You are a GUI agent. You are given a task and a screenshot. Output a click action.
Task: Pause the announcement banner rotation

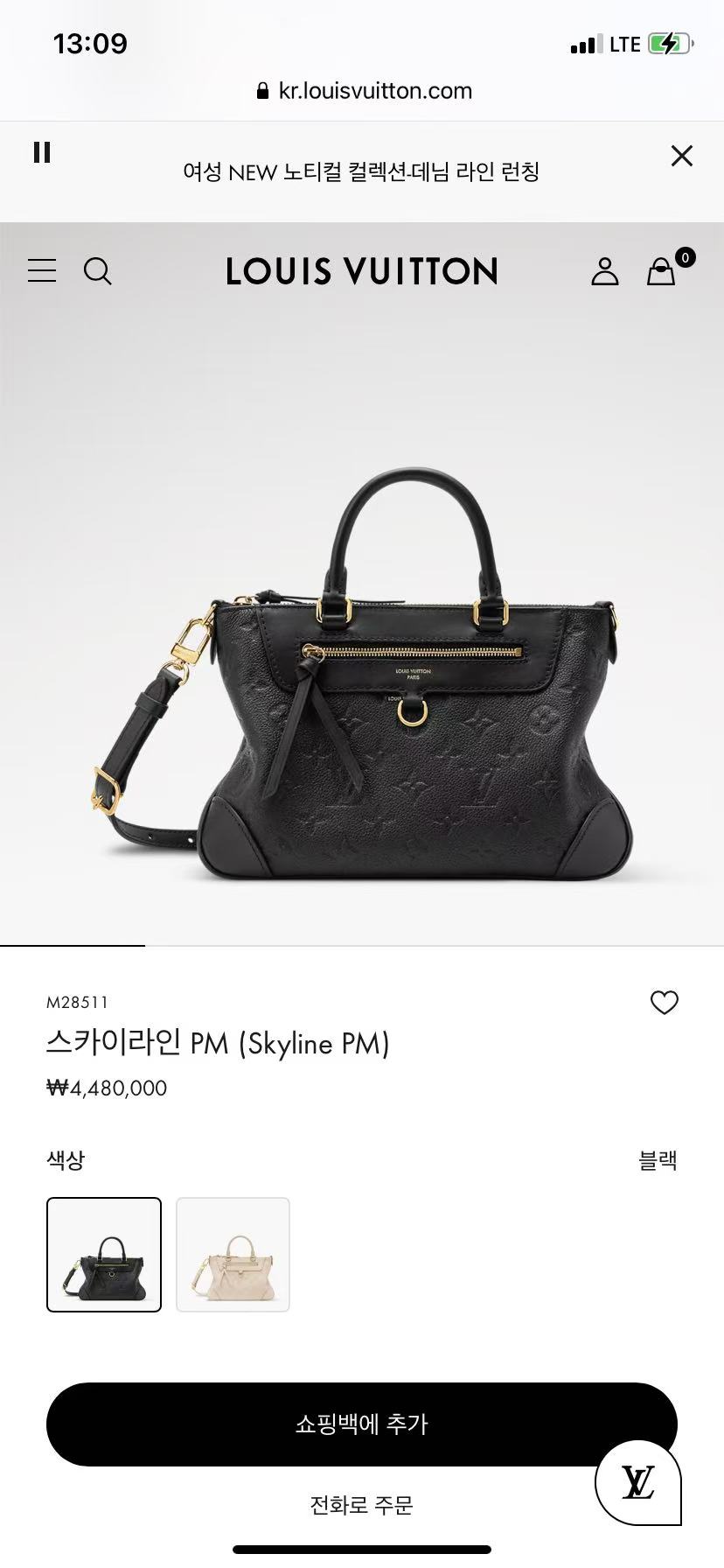[x=42, y=153]
